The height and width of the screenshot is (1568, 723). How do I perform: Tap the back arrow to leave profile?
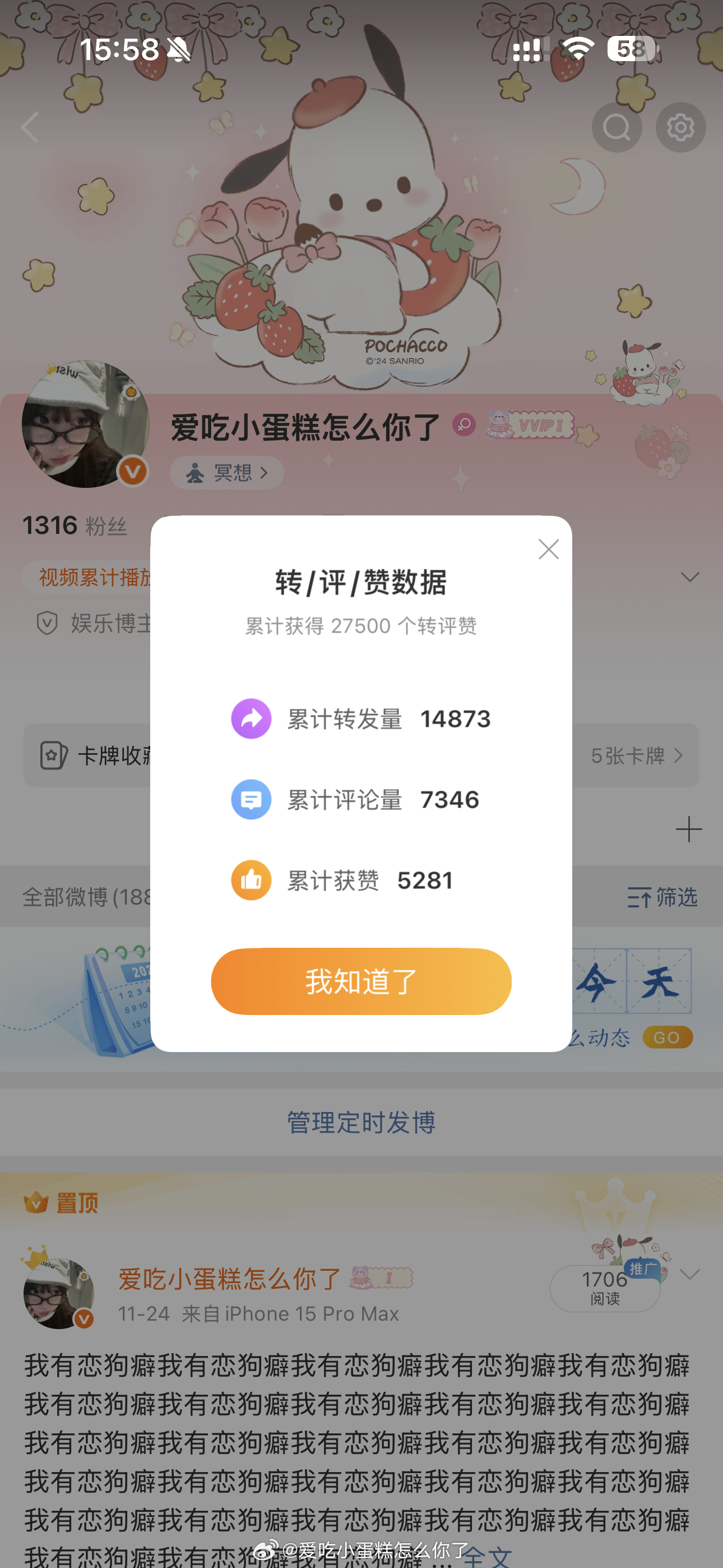coord(29,127)
